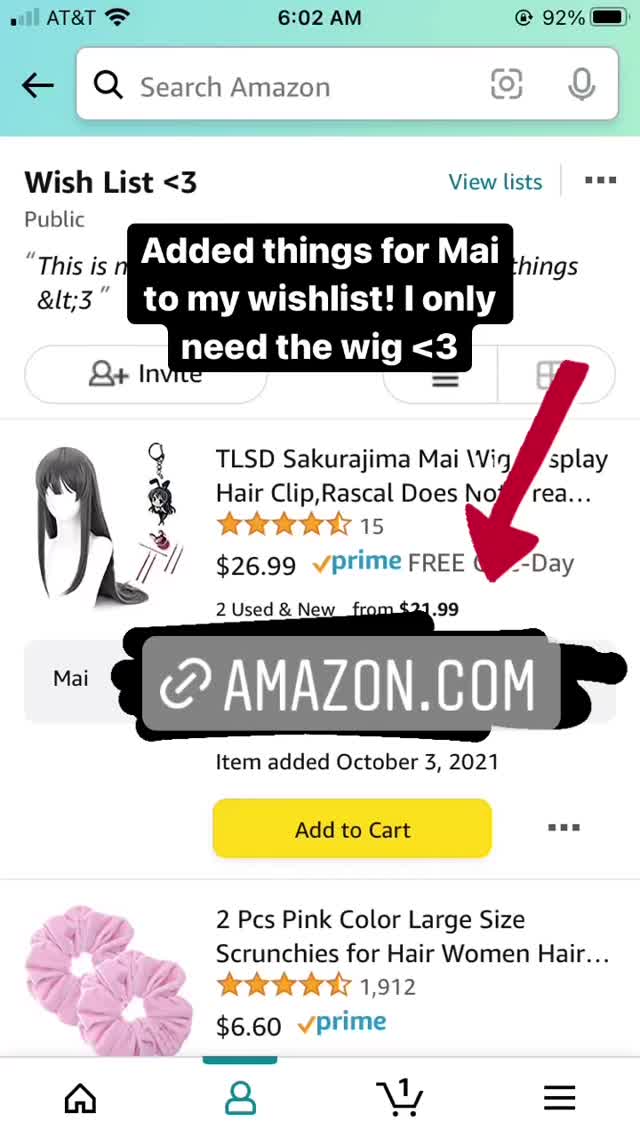
Task: Open View lists
Action: (495, 181)
